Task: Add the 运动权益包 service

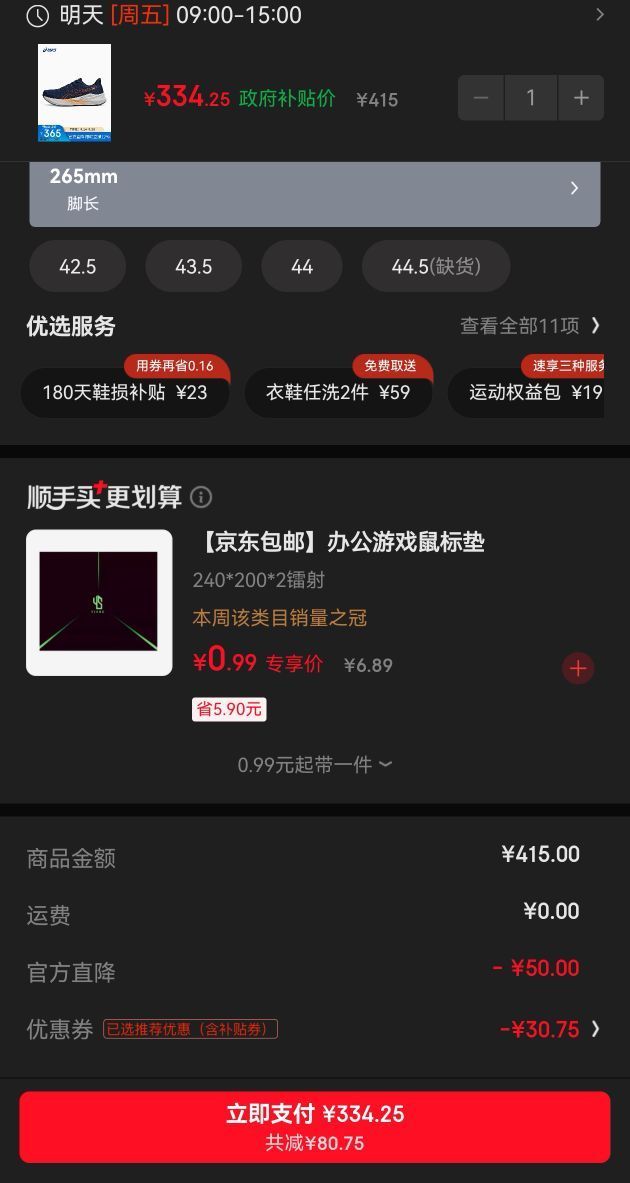Action: click(x=527, y=392)
